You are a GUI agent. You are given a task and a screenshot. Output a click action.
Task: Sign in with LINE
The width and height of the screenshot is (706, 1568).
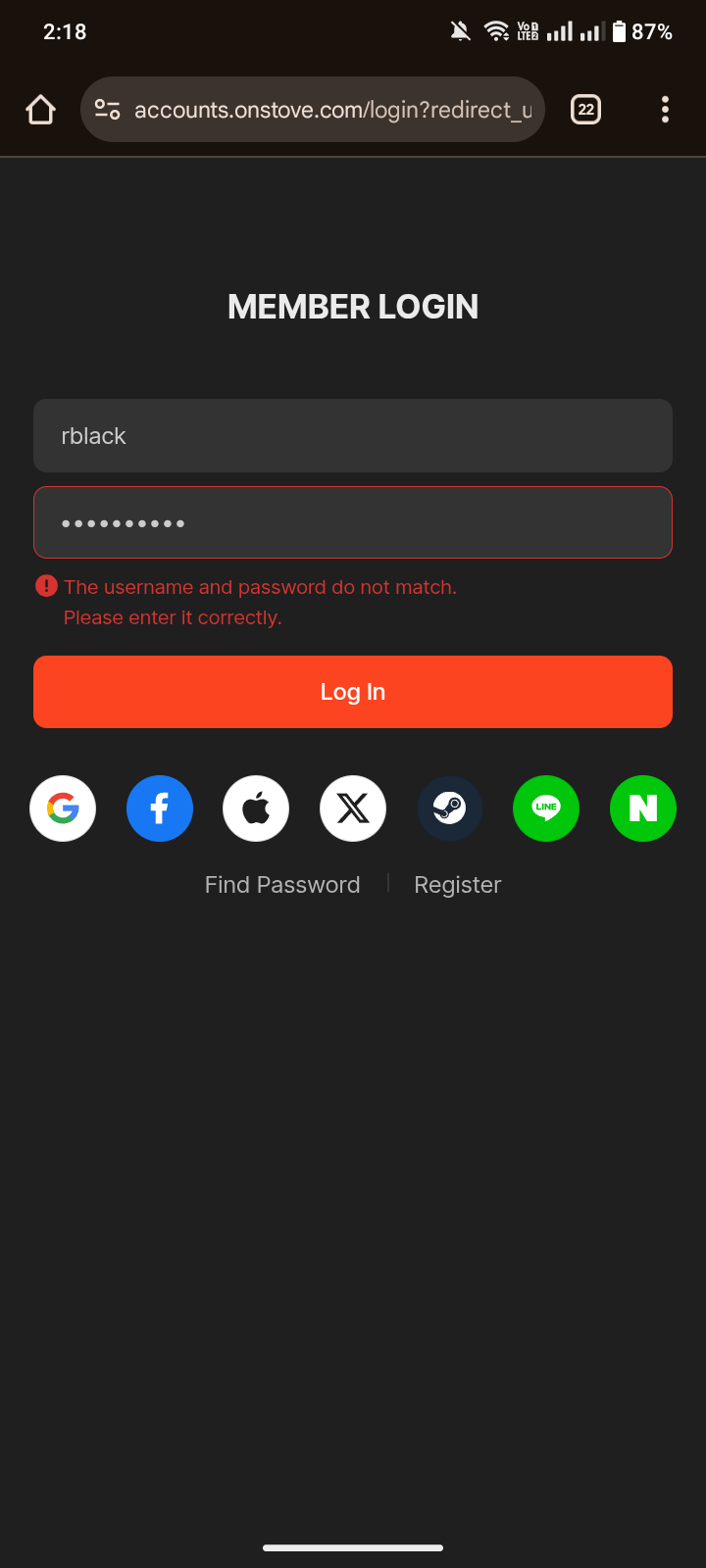coord(546,808)
